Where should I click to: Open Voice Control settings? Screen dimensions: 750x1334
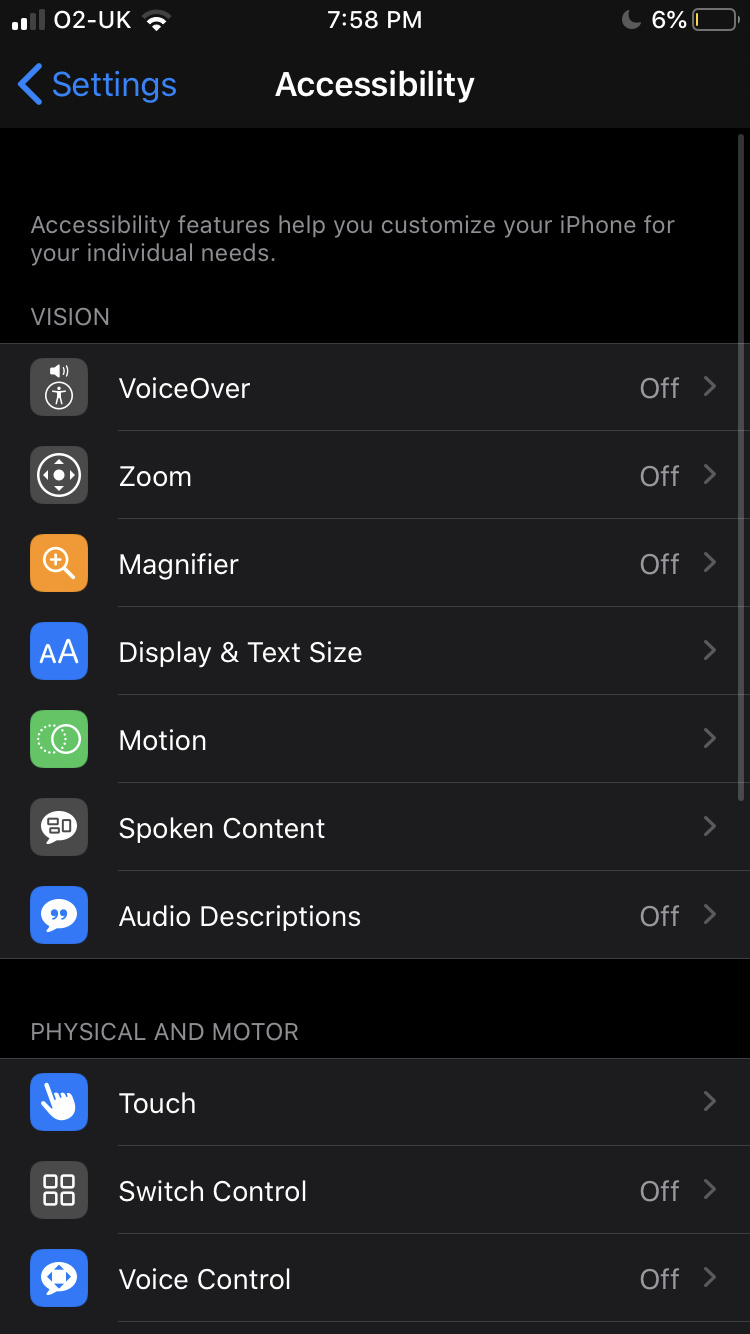click(x=375, y=1279)
